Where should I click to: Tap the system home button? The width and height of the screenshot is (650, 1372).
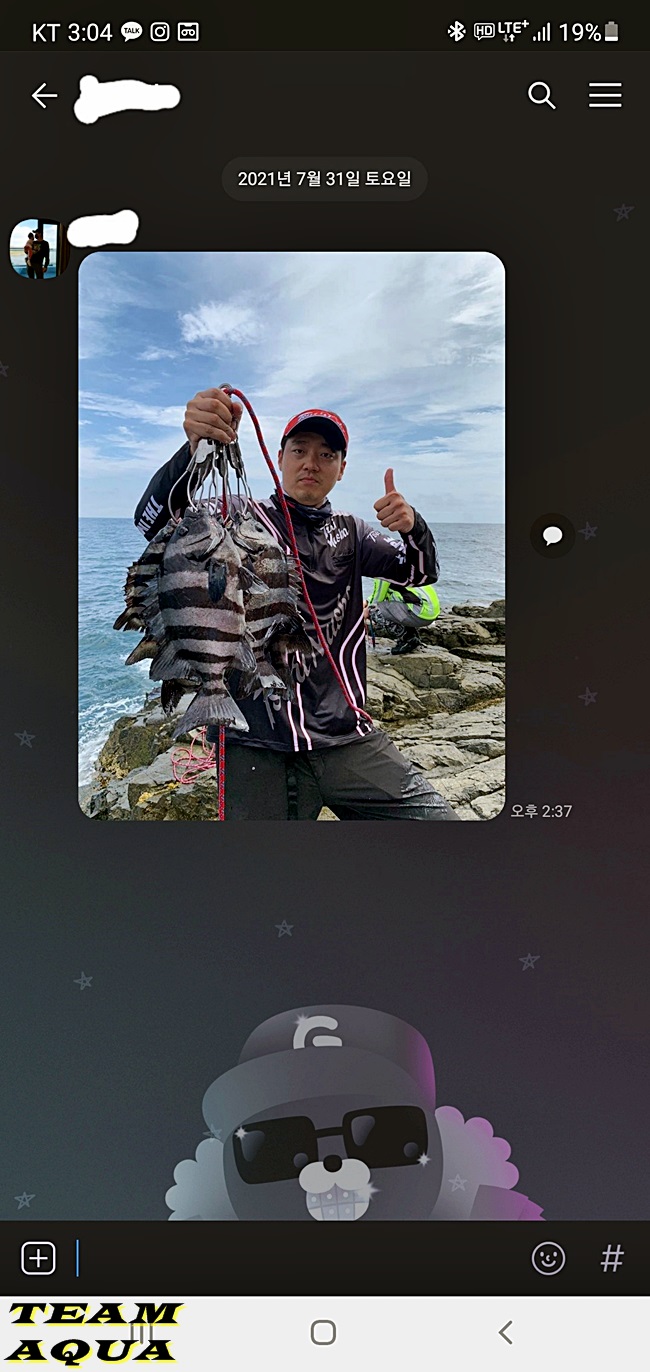[323, 1332]
